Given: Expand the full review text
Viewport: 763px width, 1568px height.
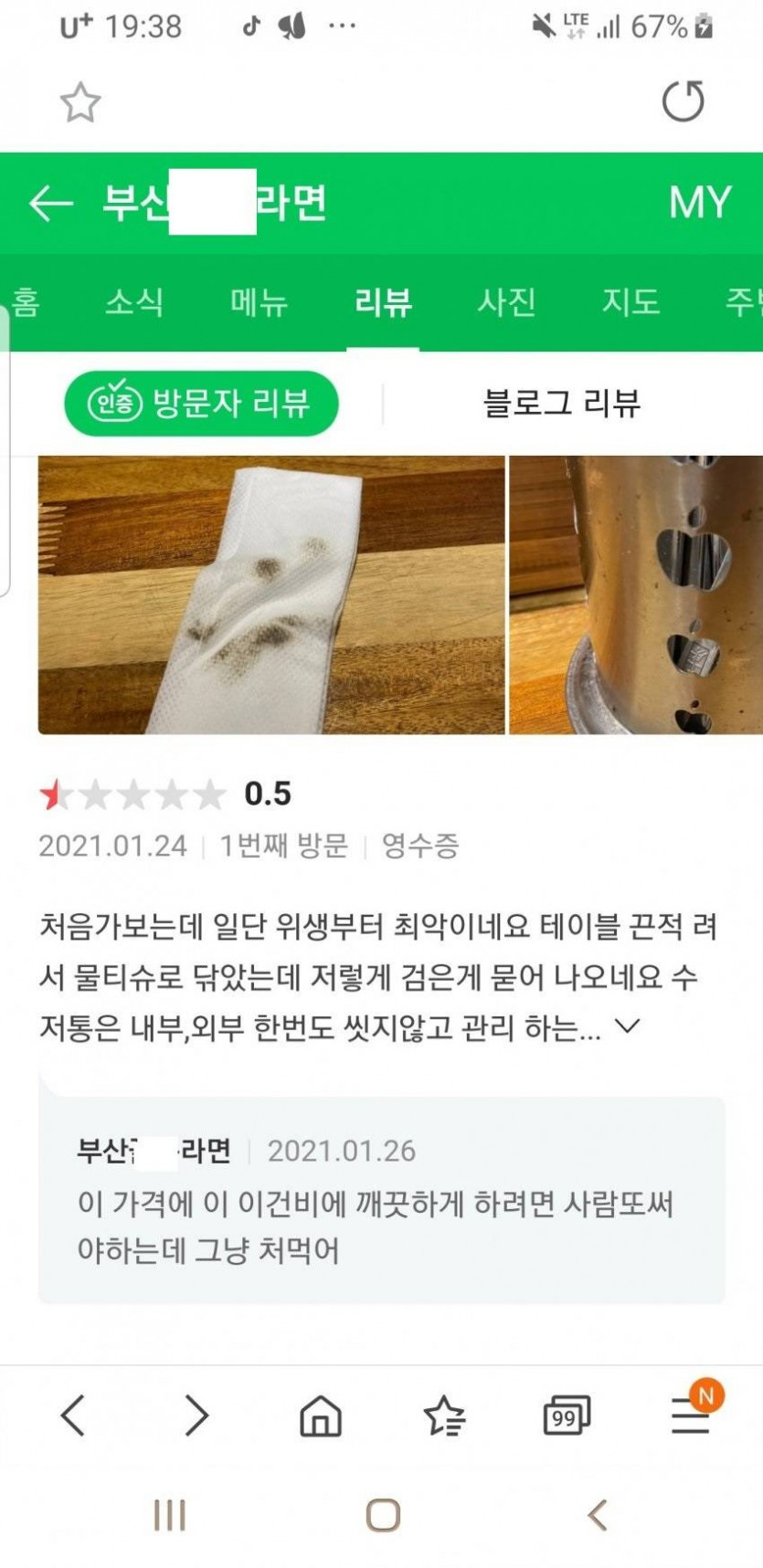Looking at the screenshot, I should 627,1026.
